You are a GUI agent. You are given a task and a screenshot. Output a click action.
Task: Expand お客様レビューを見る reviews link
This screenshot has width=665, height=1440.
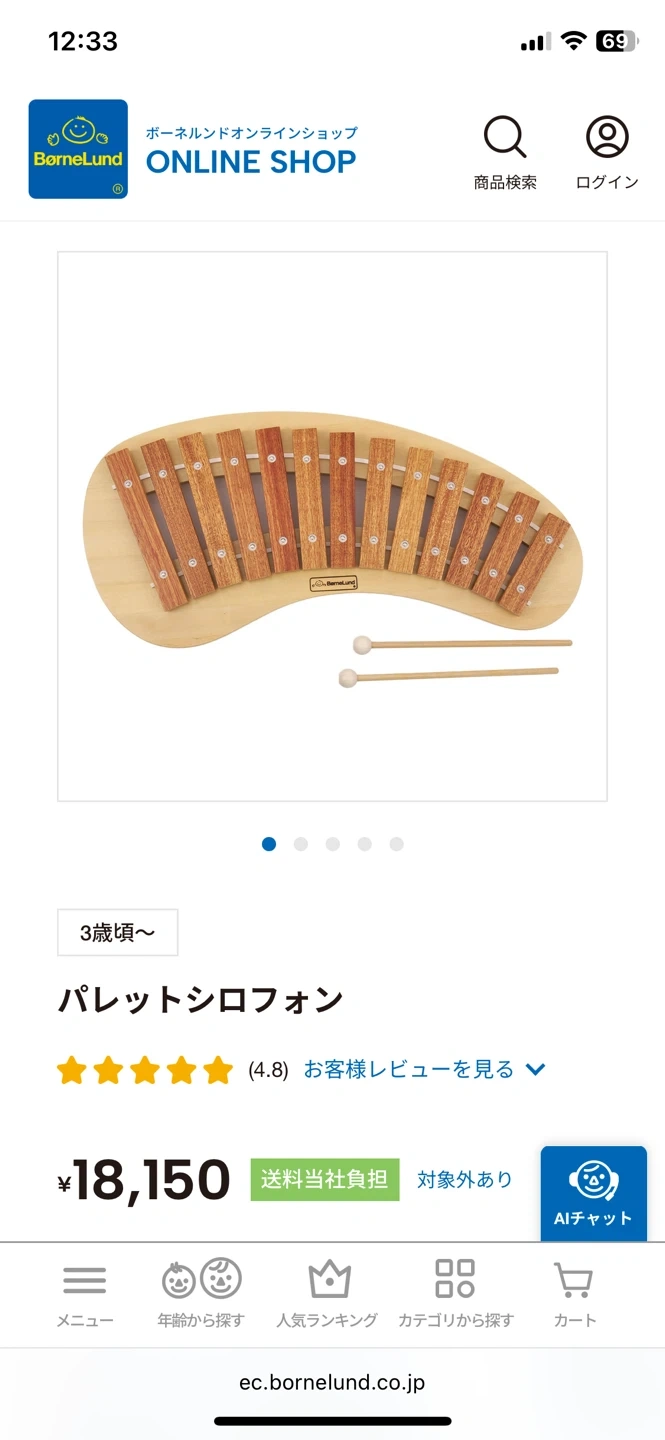[x=424, y=1069]
